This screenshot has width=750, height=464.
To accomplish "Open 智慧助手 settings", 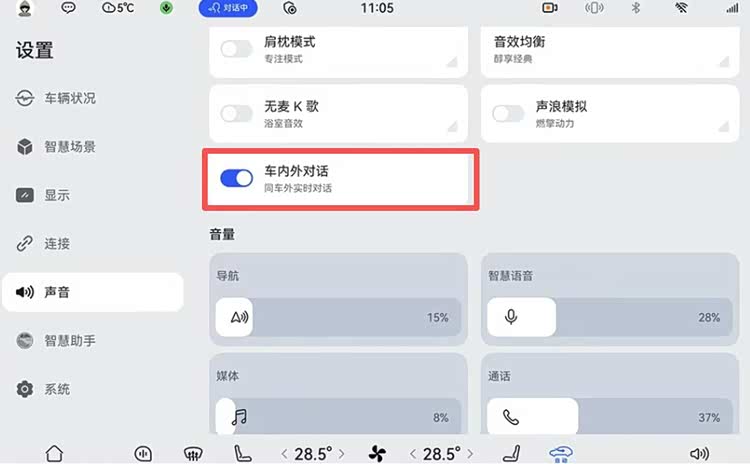I will click(x=70, y=341).
